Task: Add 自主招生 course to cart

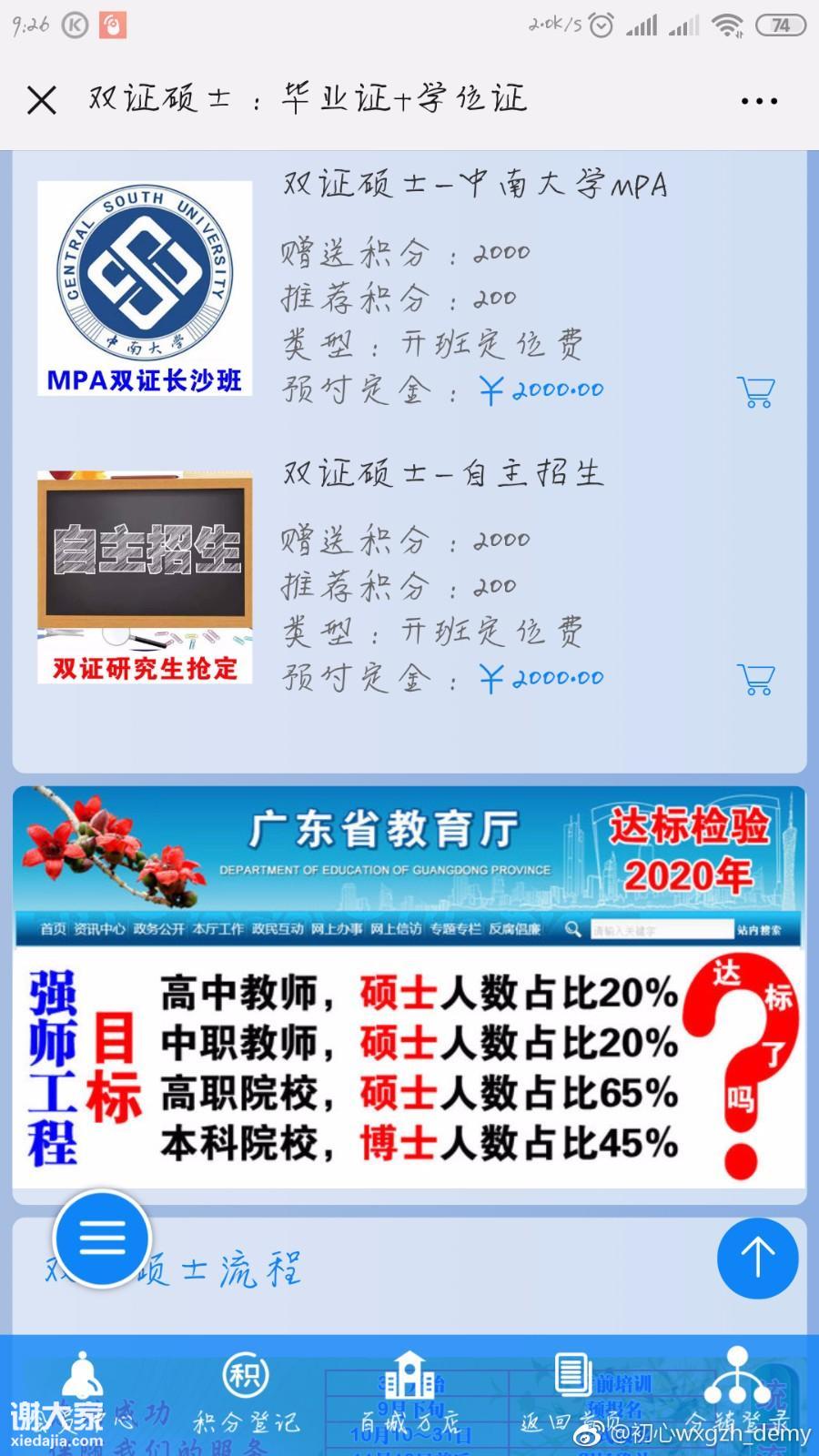Action: pos(755,679)
